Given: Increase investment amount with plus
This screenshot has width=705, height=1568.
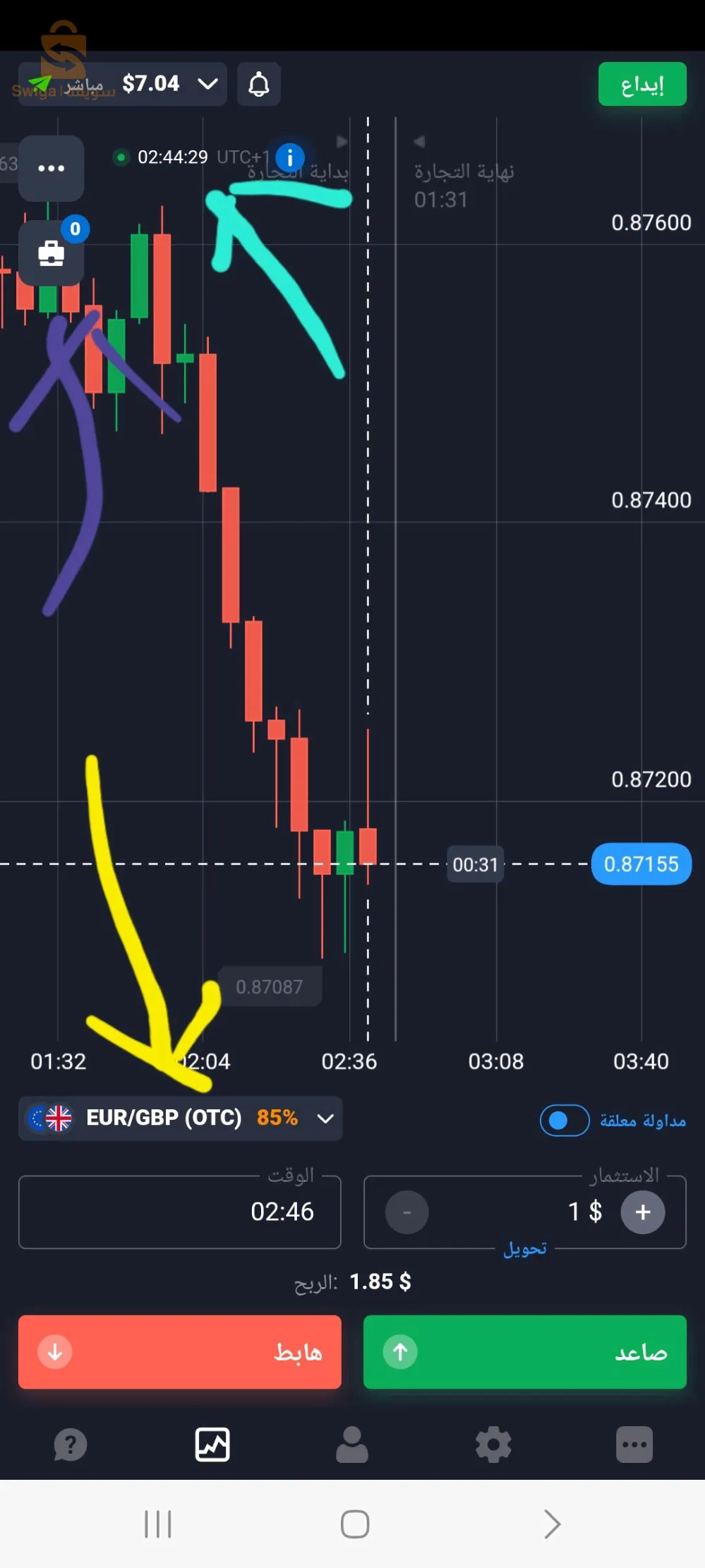Looking at the screenshot, I should [x=642, y=1212].
